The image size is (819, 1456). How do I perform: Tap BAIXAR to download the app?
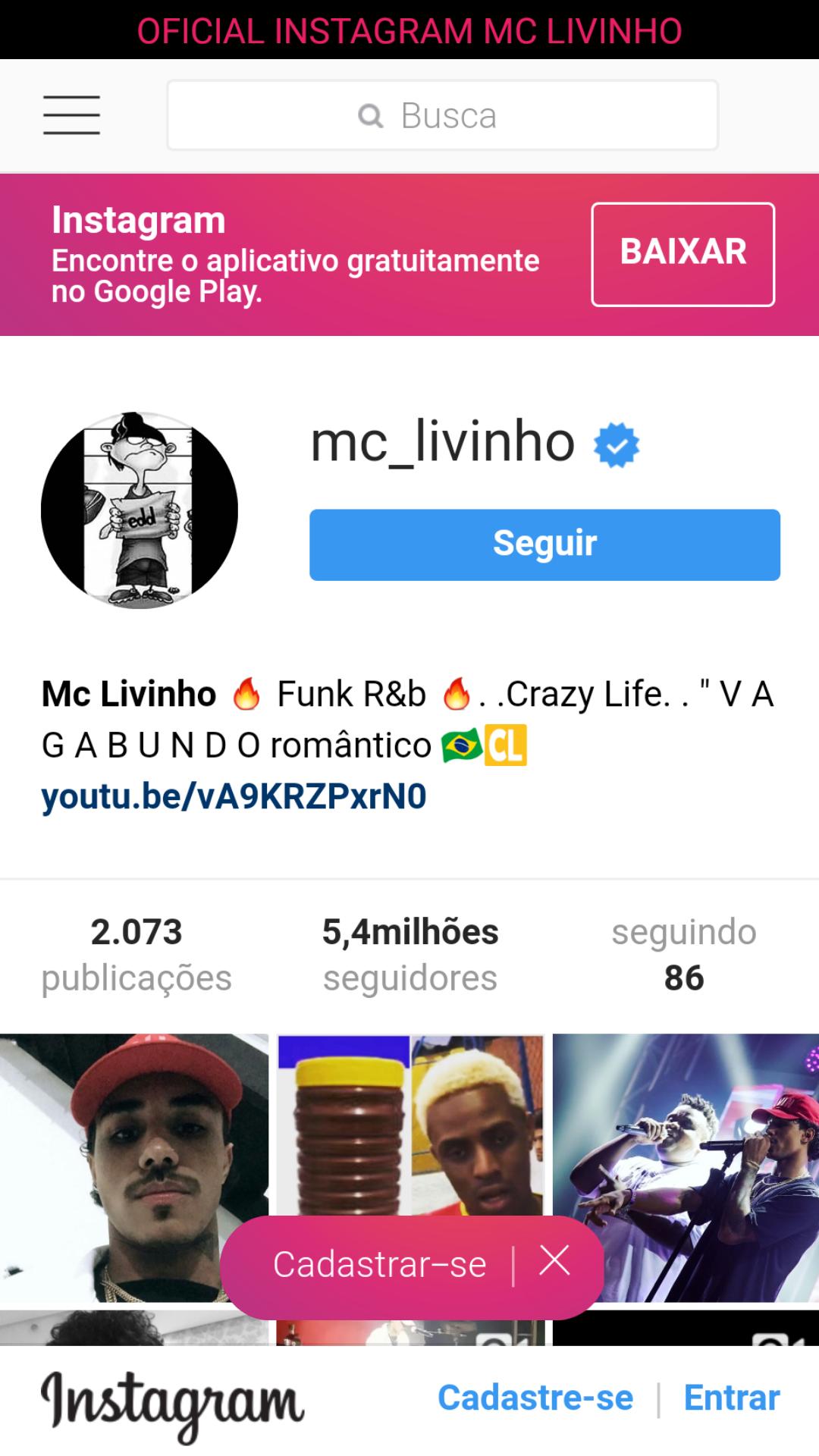coord(682,253)
